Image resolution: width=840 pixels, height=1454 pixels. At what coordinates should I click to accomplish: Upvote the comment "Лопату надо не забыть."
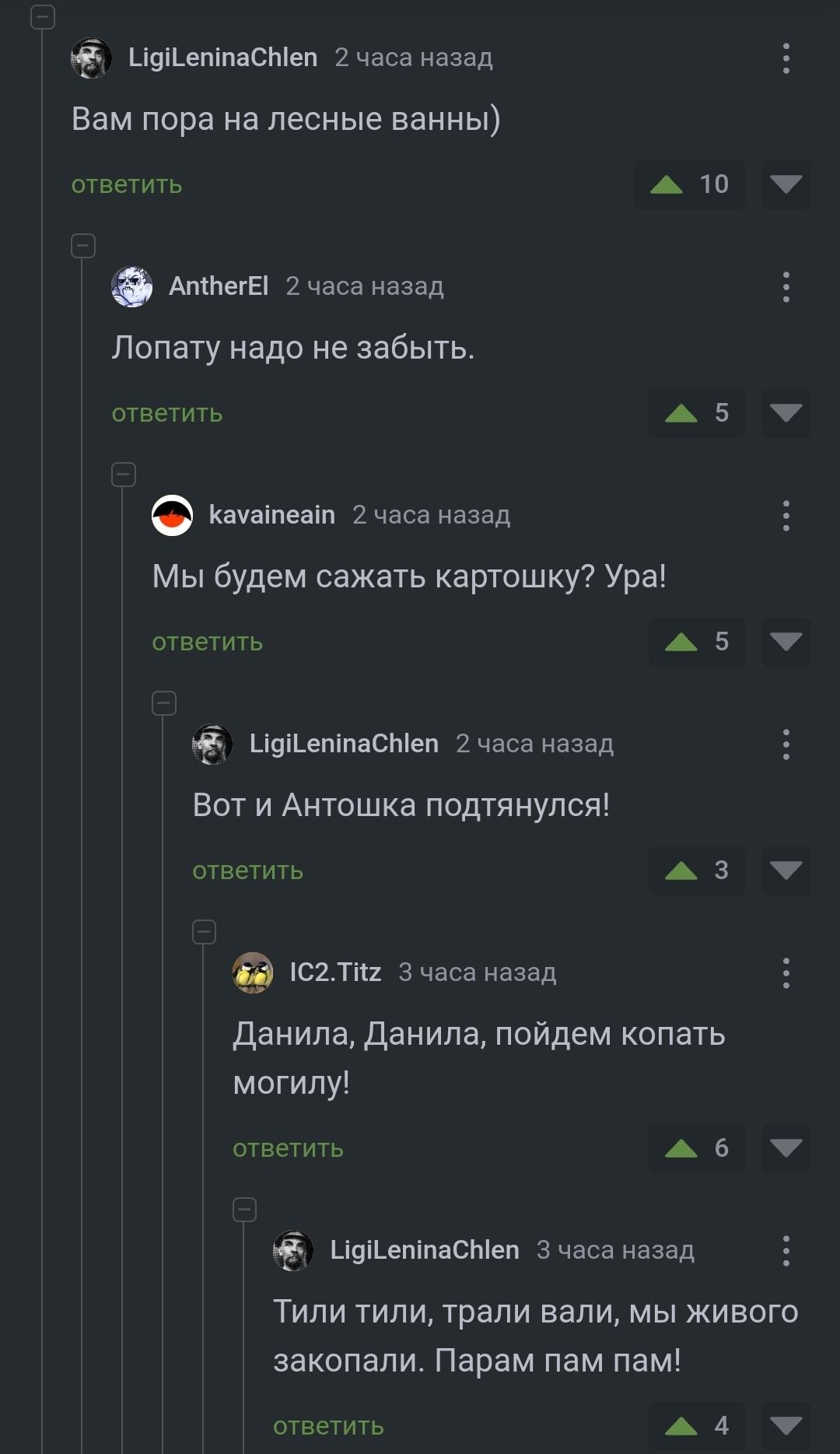[681, 413]
